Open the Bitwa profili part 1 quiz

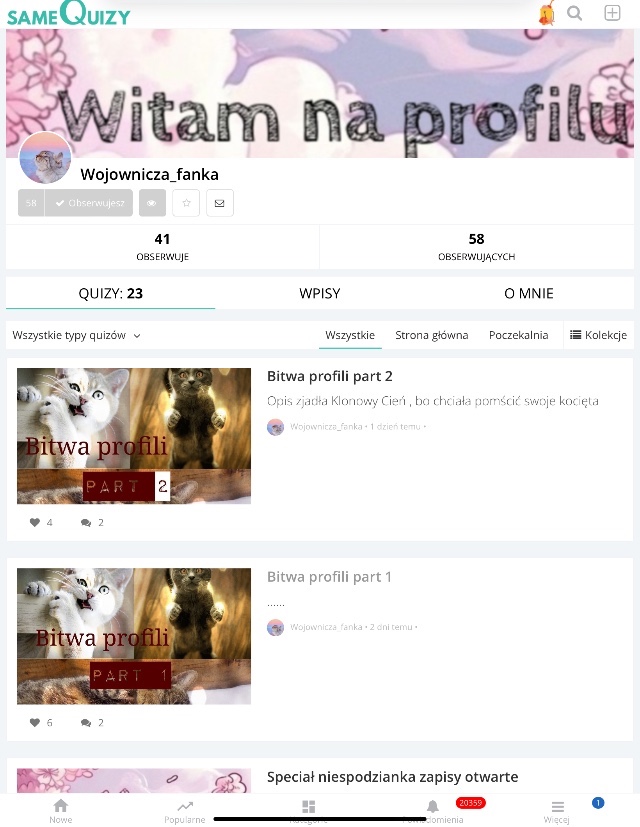pyautogui.click(x=329, y=576)
